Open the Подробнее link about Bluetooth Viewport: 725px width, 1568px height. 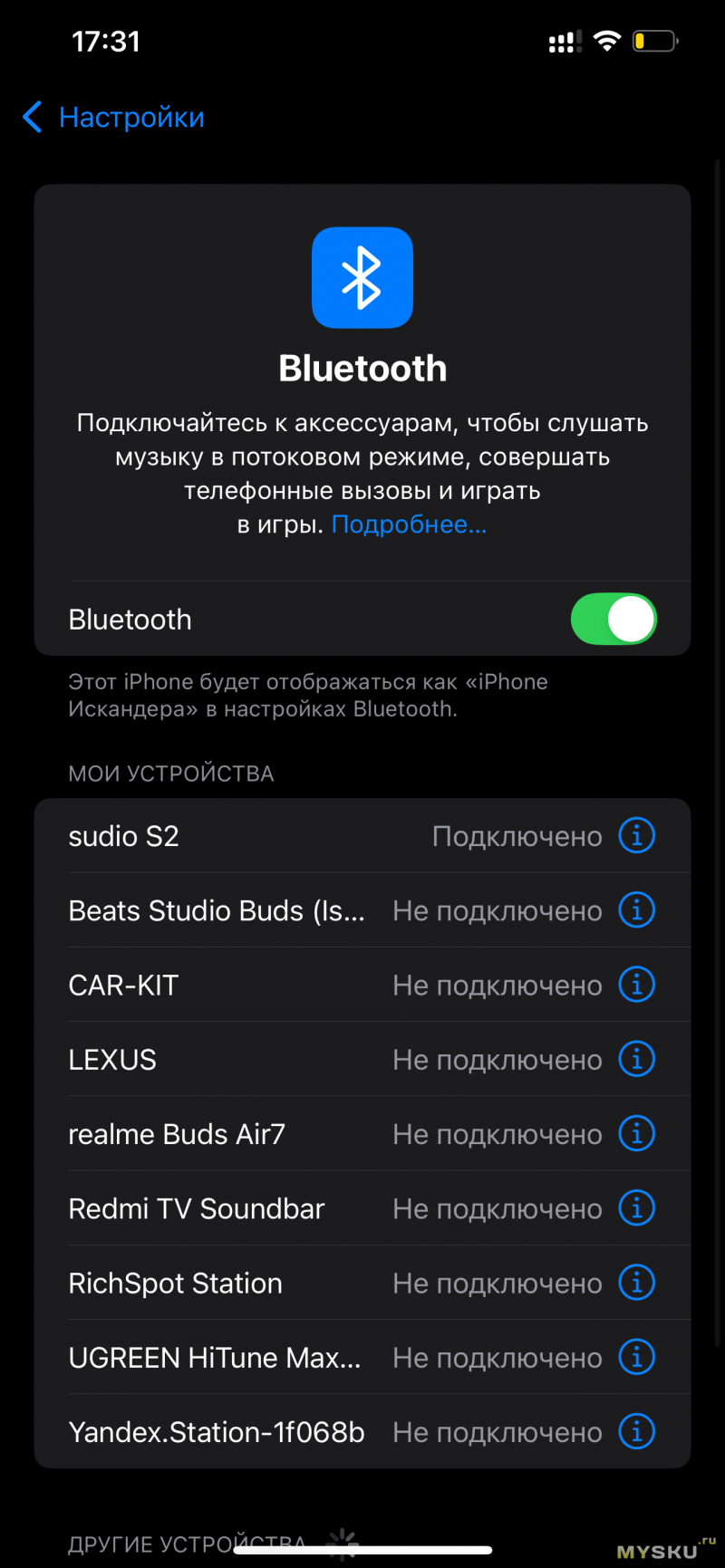(409, 524)
